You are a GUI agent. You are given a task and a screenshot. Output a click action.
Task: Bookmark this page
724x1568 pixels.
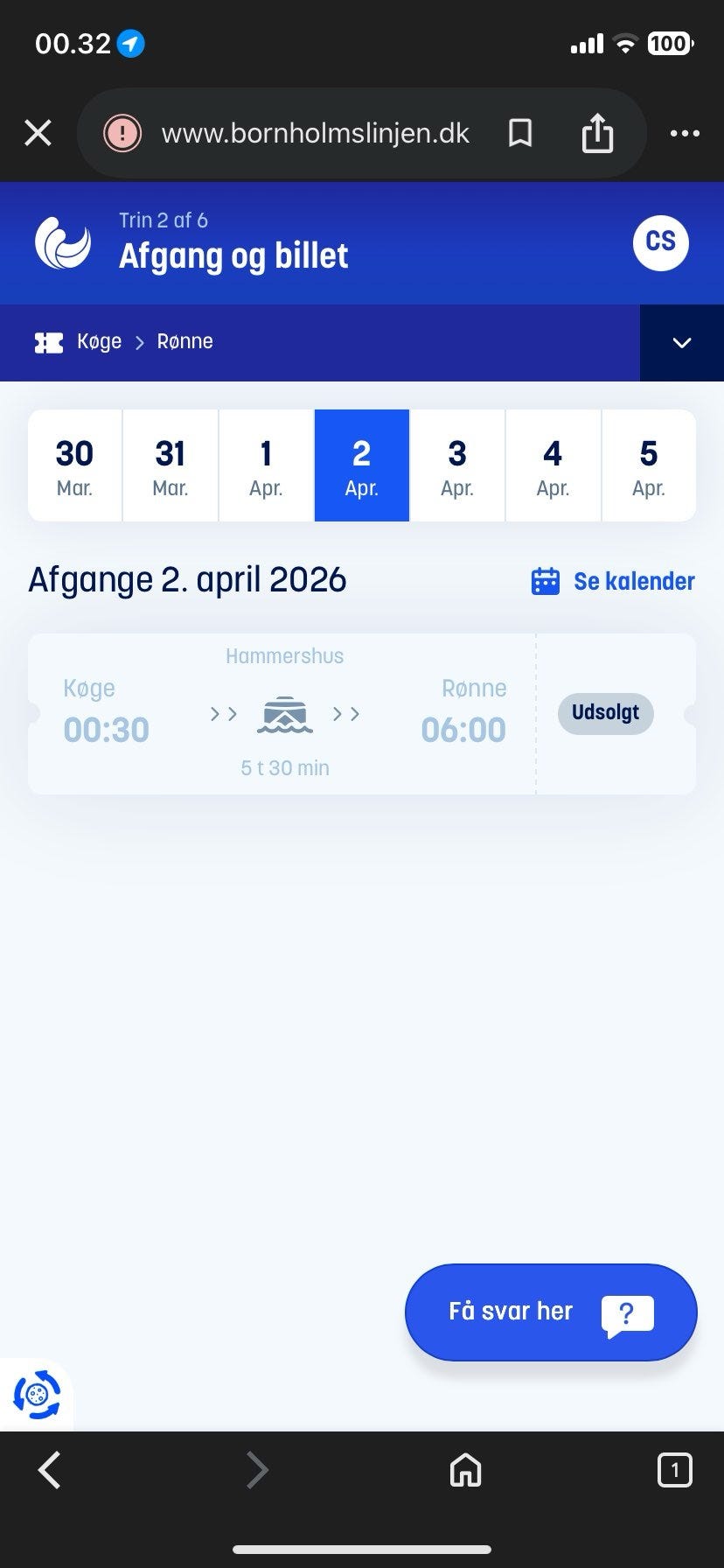[x=520, y=133]
